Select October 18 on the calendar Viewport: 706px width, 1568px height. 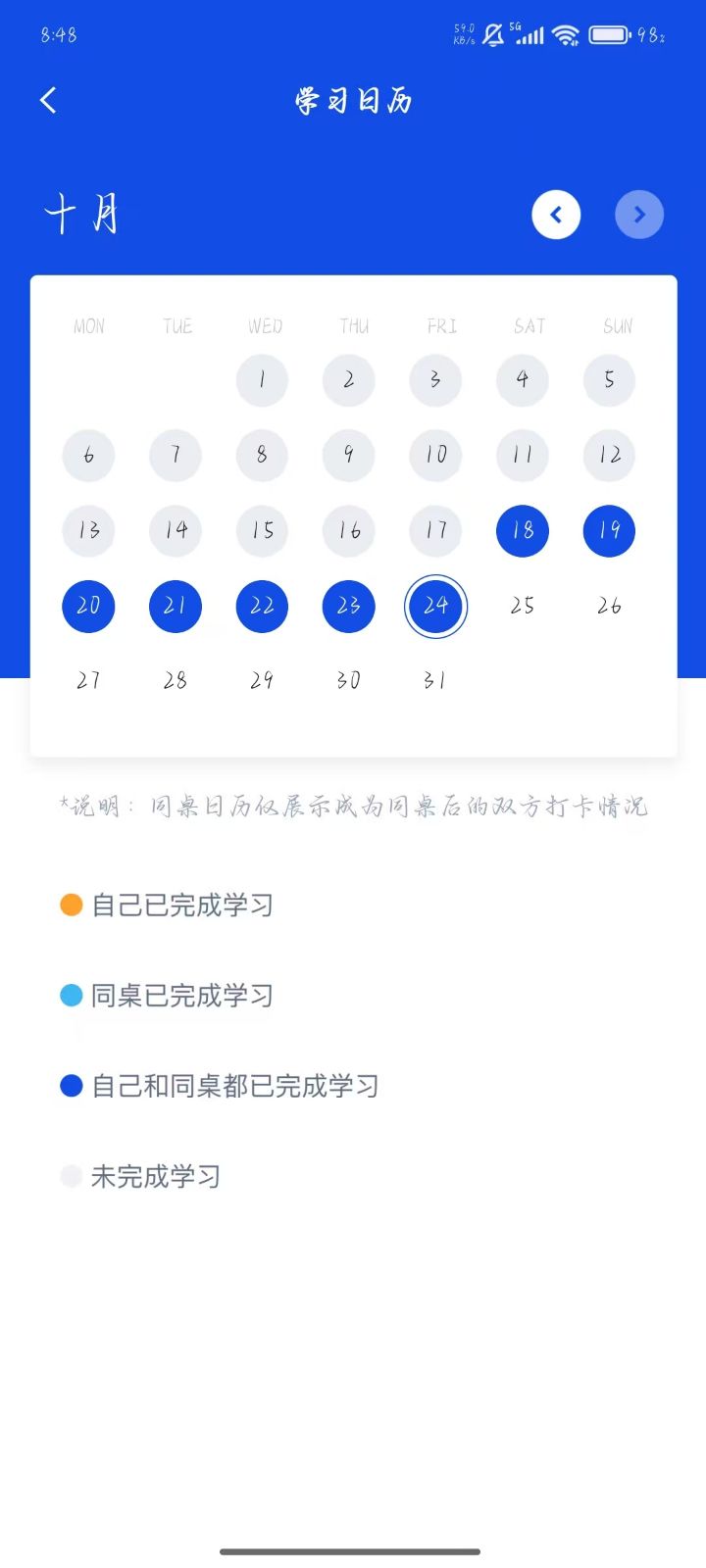pos(523,530)
